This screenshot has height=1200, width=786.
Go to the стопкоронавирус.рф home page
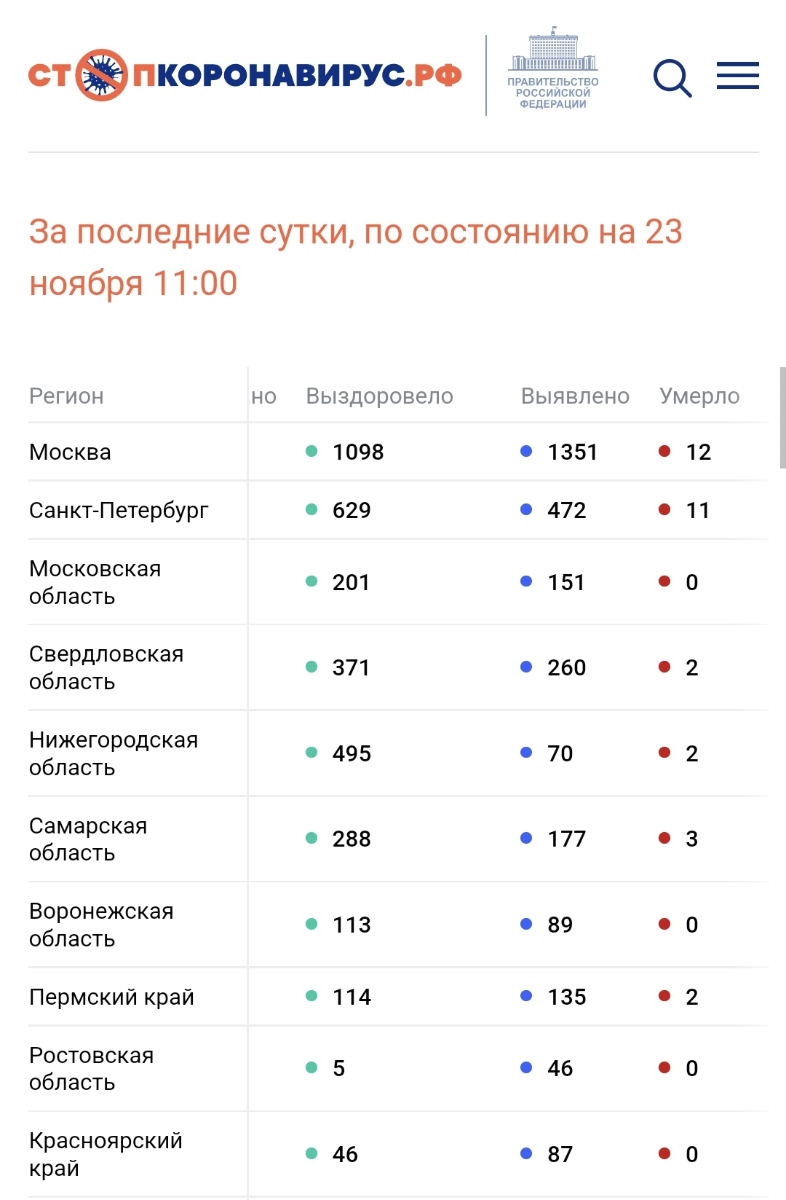tap(245, 75)
